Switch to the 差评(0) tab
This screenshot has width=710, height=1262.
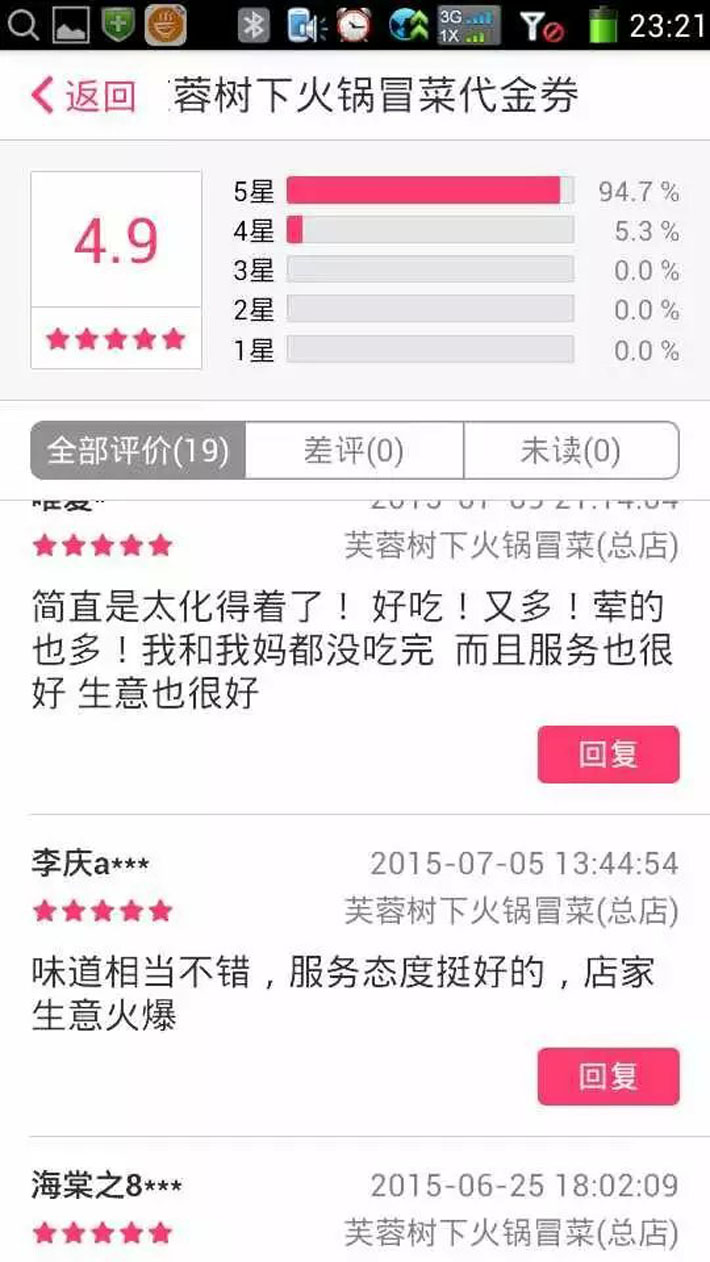pyautogui.click(x=354, y=451)
